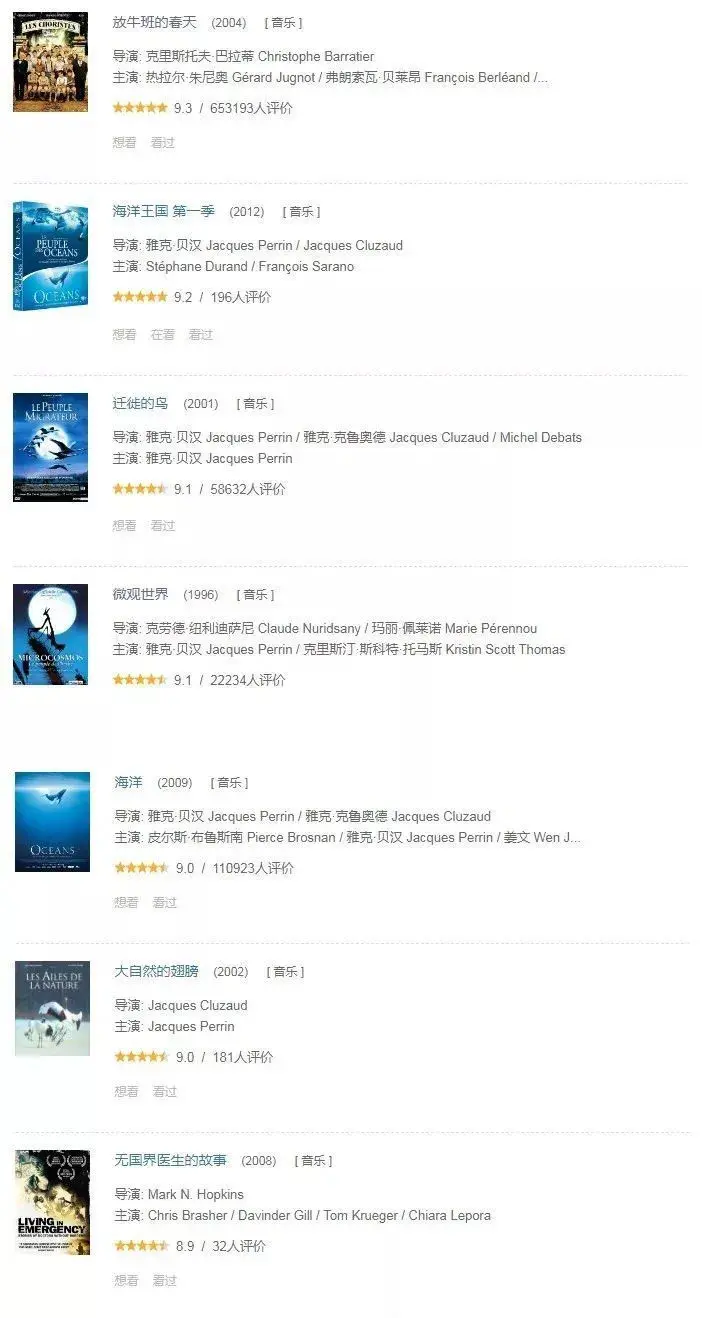The width and height of the screenshot is (702, 1318).
Task: Mark 迁徙的鸟 as 想看
Action: tap(124, 525)
